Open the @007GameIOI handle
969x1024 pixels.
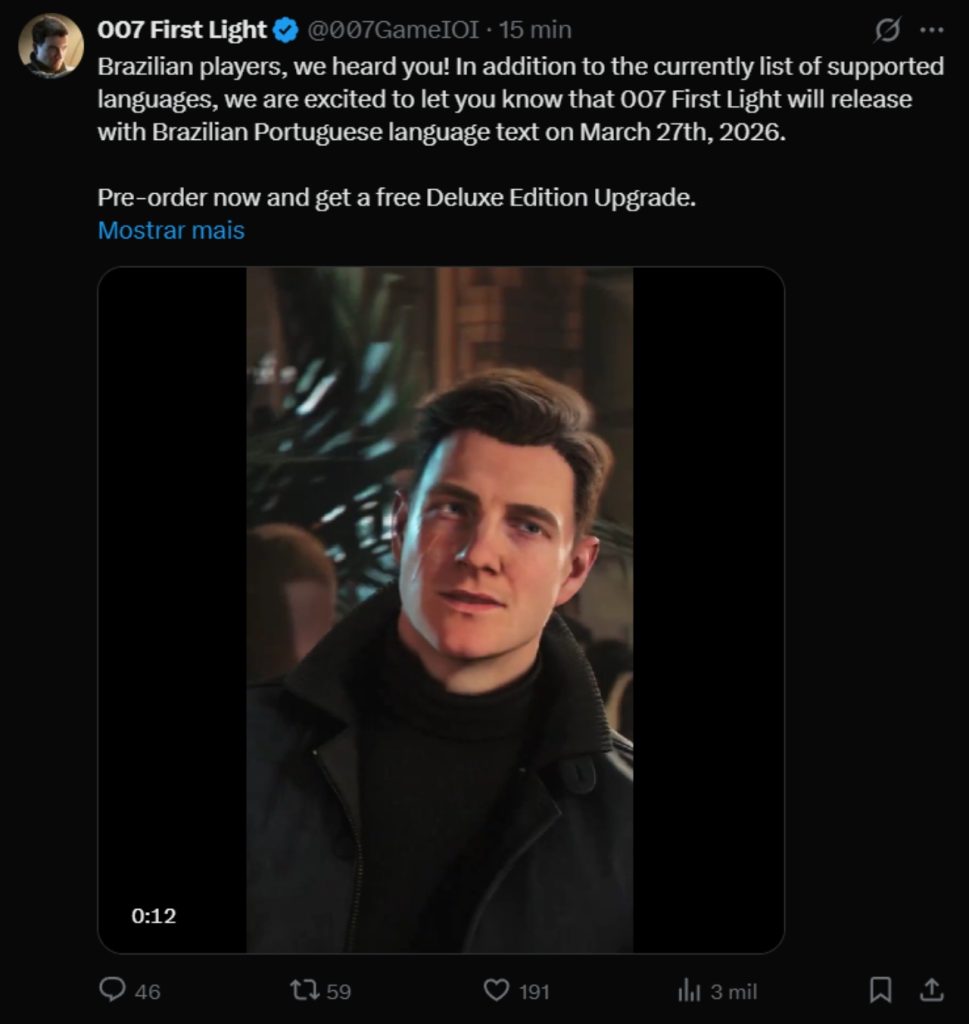point(391,31)
